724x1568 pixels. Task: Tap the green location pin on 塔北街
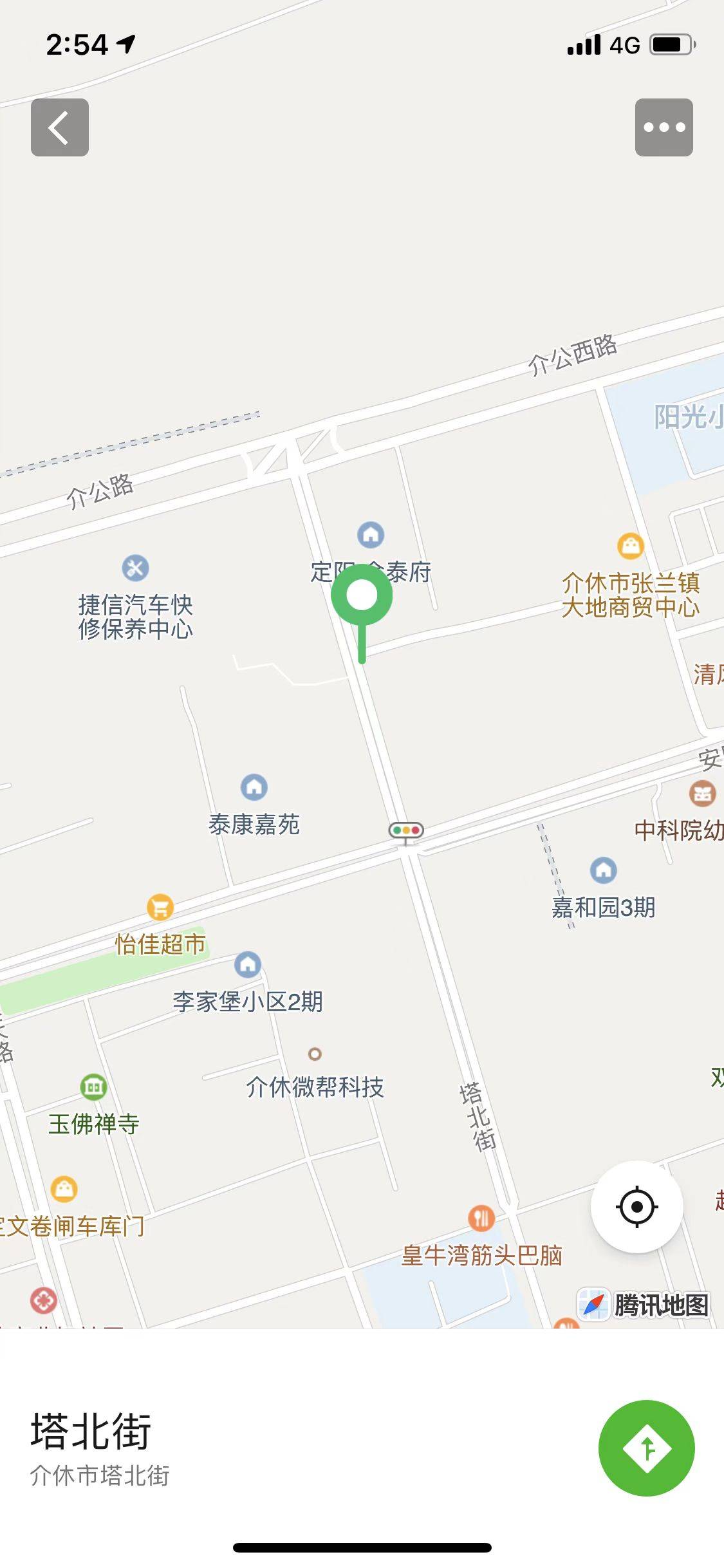(362, 596)
